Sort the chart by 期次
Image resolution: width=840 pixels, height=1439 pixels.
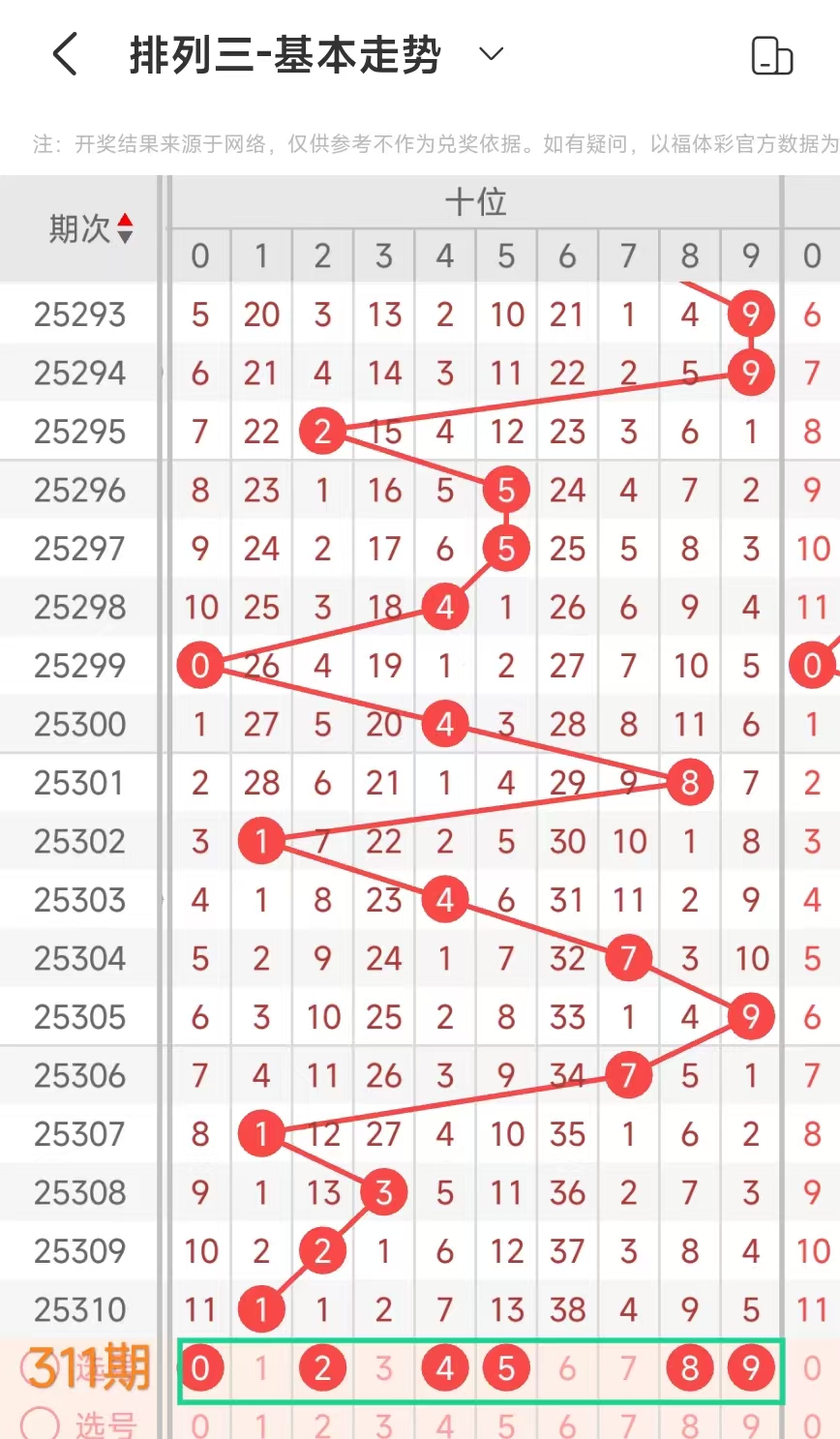[x=124, y=229]
